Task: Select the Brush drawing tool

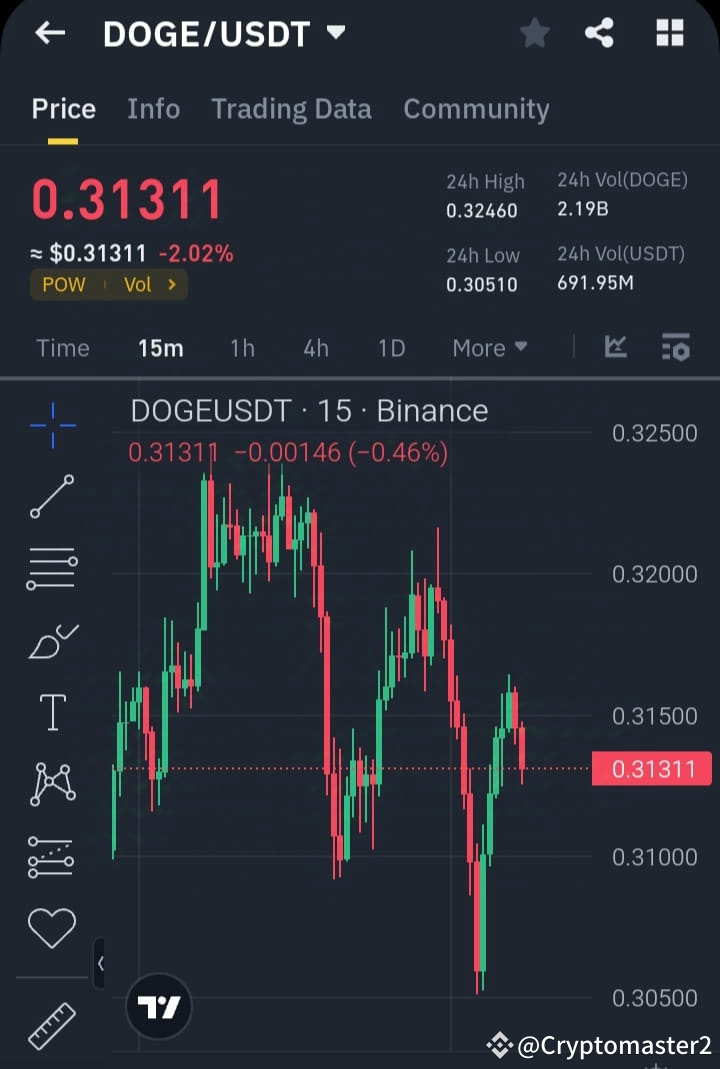Action: tap(51, 640)
